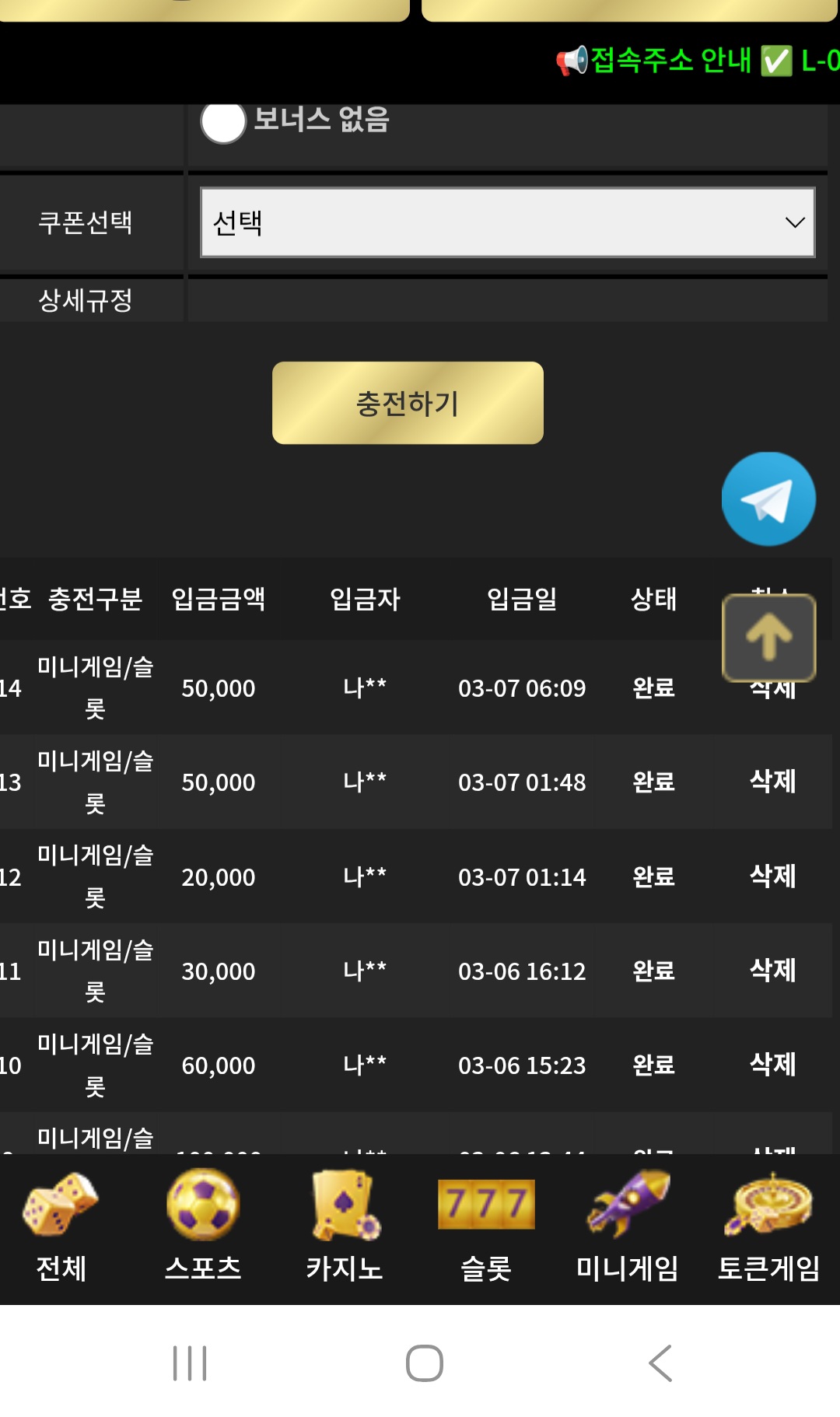The width and height of the screenshot is (840, 1417).
Task: Delete the 03-07 01:48 deposit record
Action: [x=772, y=782]
